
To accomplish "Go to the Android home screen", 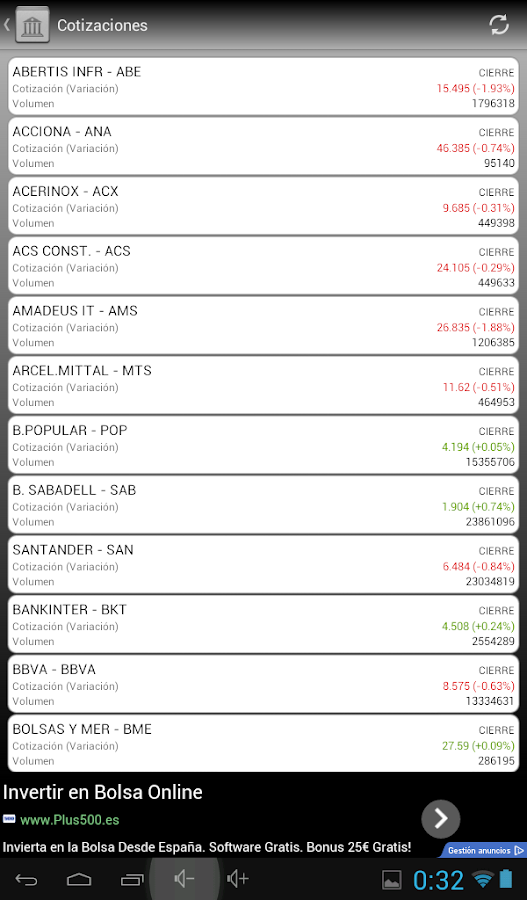I will click(79, 879).
